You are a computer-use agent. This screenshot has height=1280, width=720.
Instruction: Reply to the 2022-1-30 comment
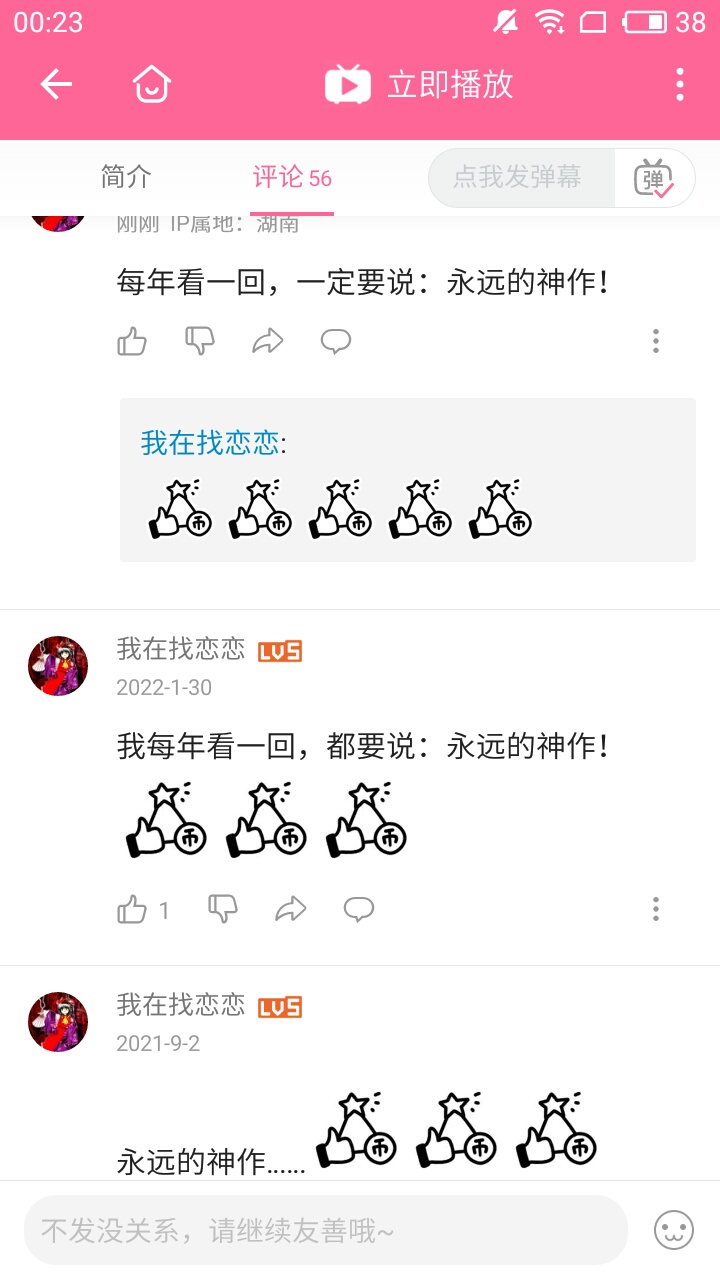click(358, 909)
